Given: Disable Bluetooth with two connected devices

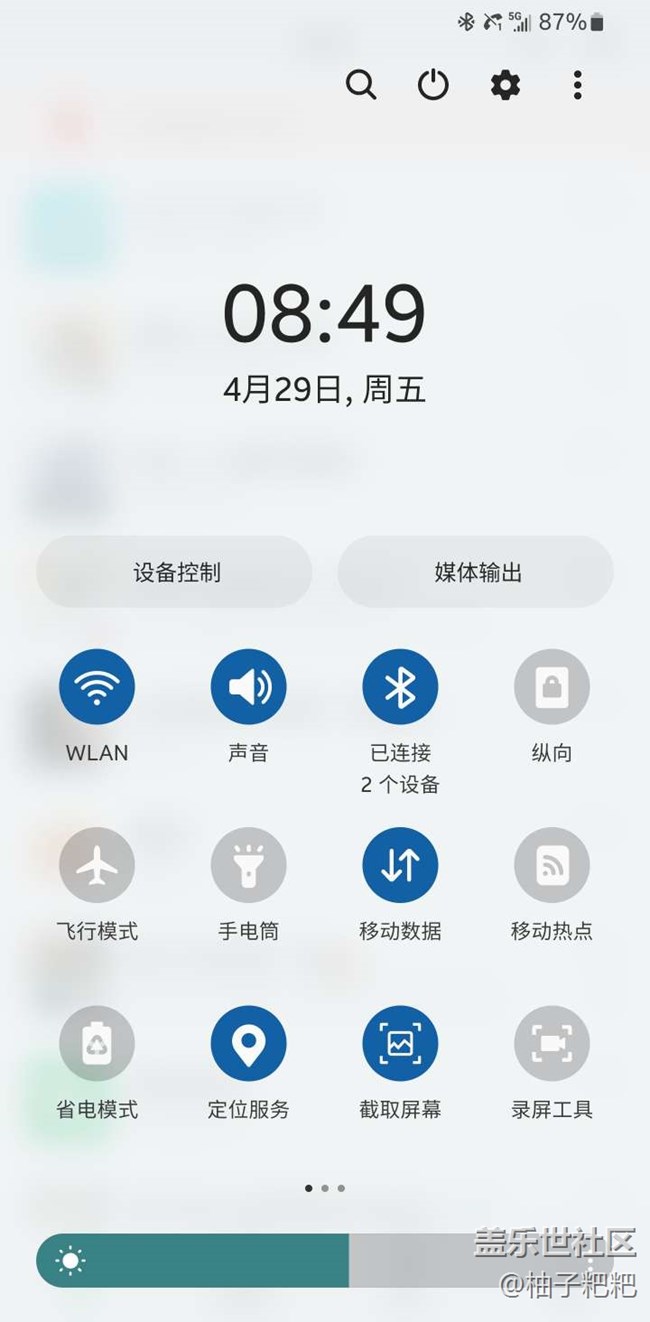Looking at the screenshot, I should click(x=400, y=687).
